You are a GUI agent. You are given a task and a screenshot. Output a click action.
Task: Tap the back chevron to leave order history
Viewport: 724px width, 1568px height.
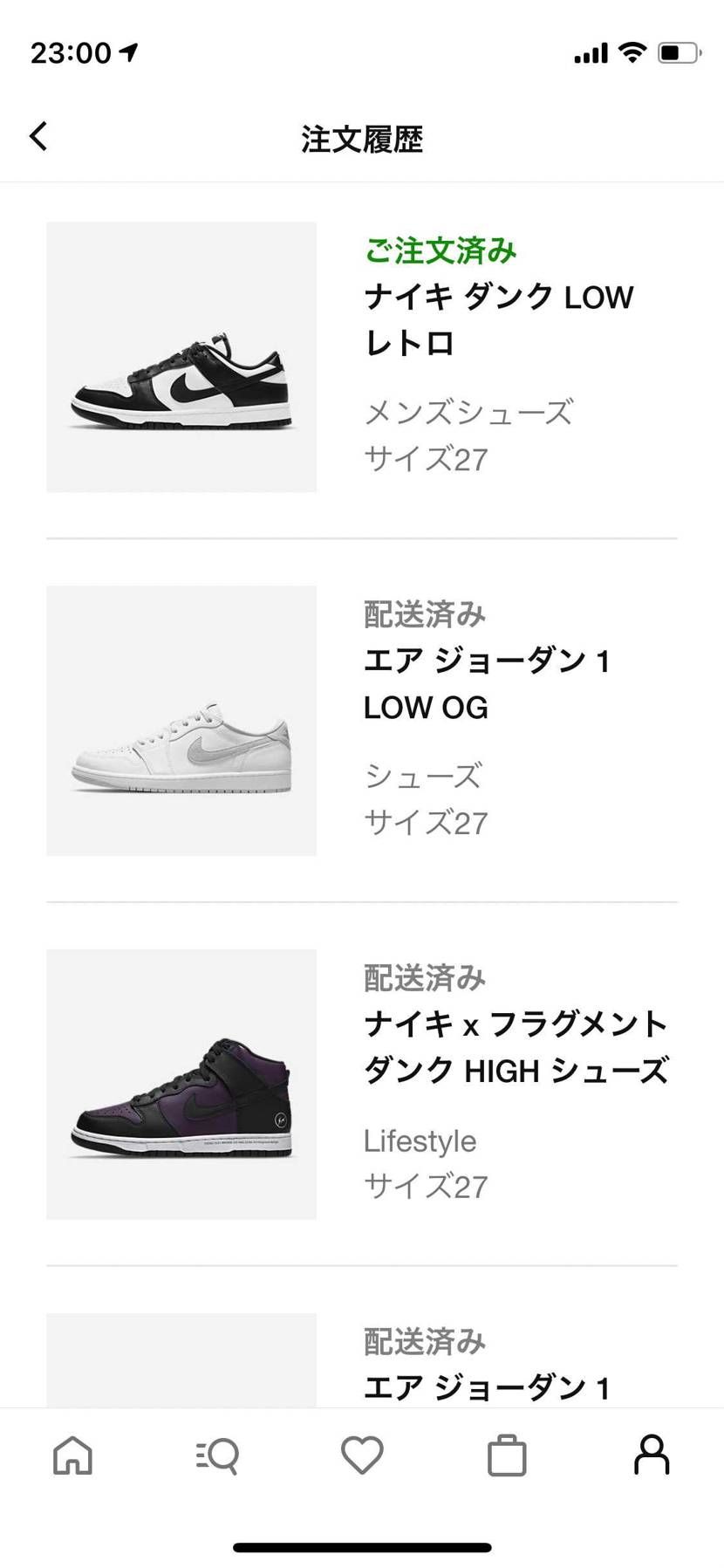(38, 136)
